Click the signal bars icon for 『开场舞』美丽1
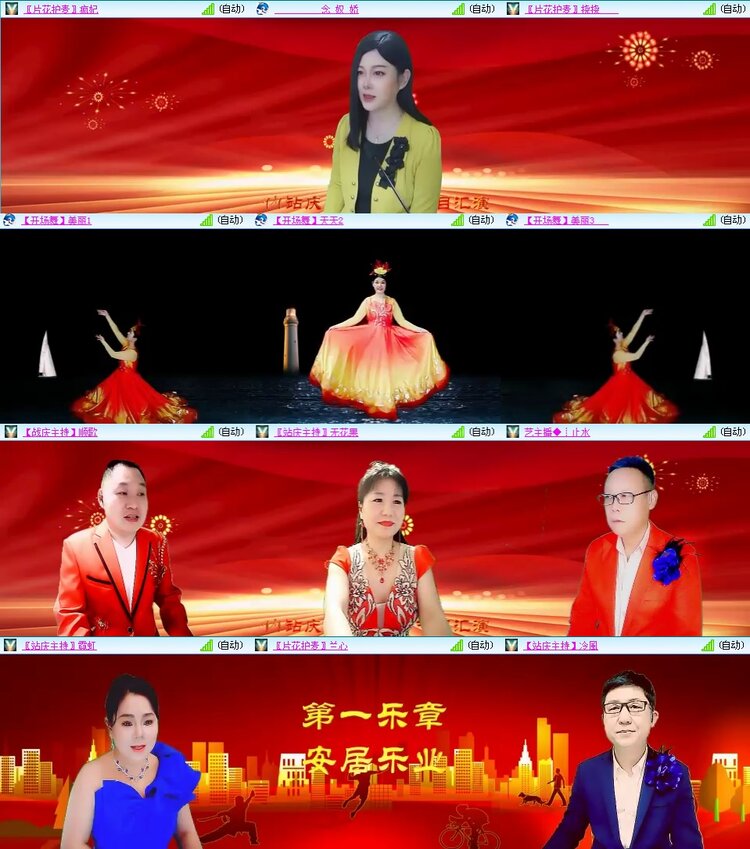This screenshot has width=750, height=849. [x=205, y=222]
